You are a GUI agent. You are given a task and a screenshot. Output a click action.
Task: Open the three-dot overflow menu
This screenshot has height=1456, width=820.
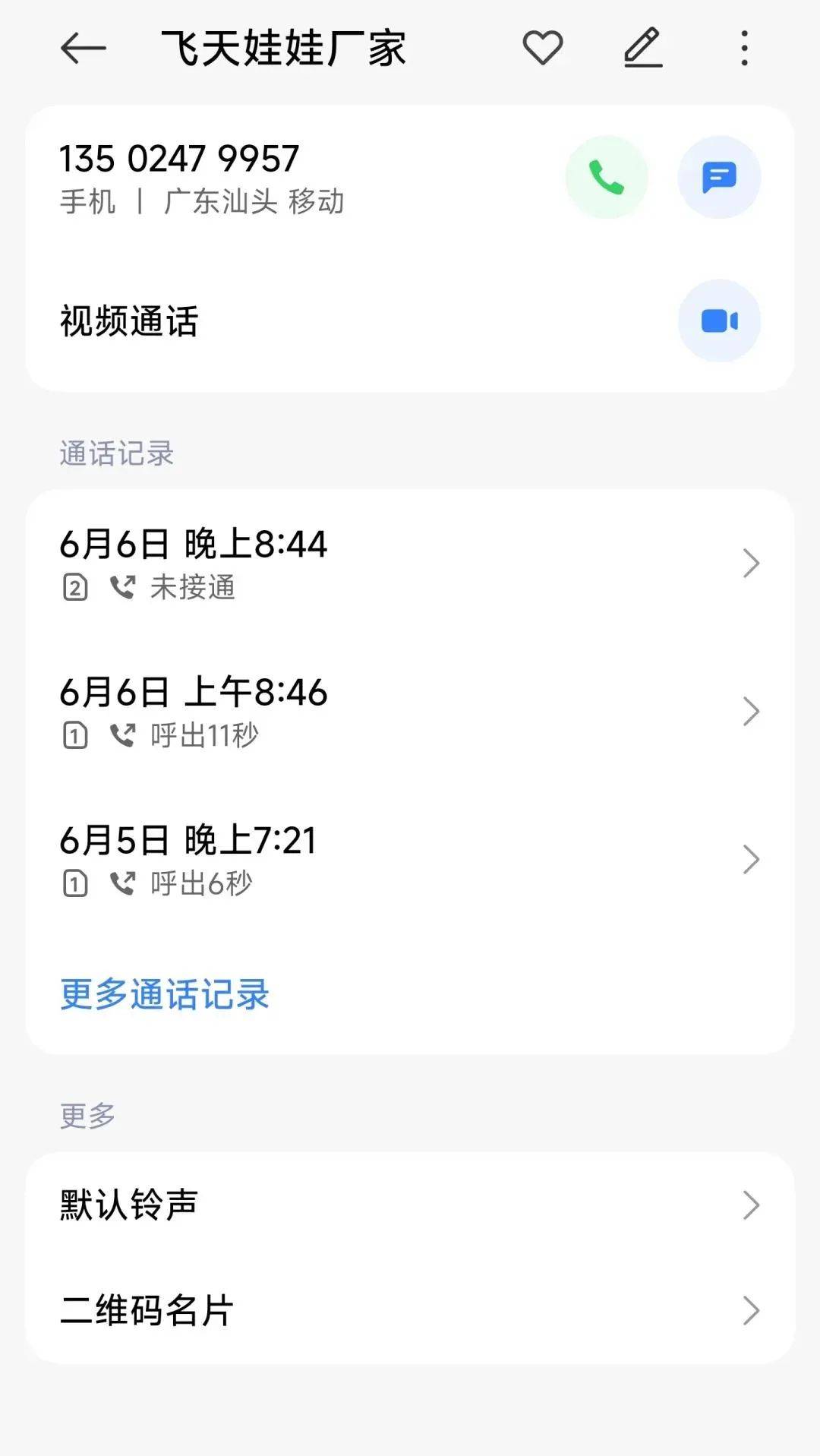[744, 48]
